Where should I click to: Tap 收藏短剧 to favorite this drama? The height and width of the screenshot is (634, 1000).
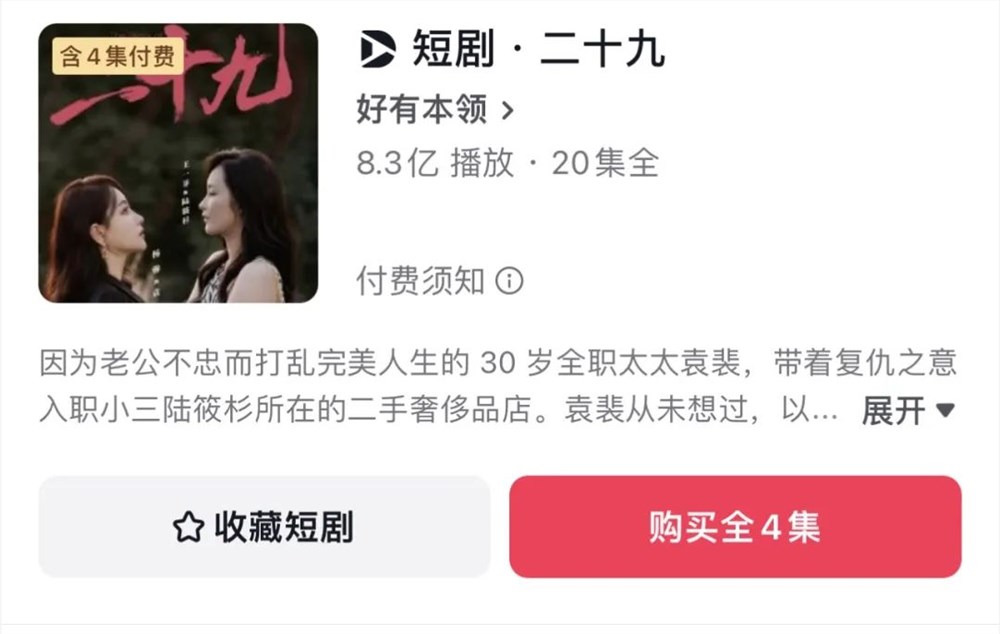264,527
